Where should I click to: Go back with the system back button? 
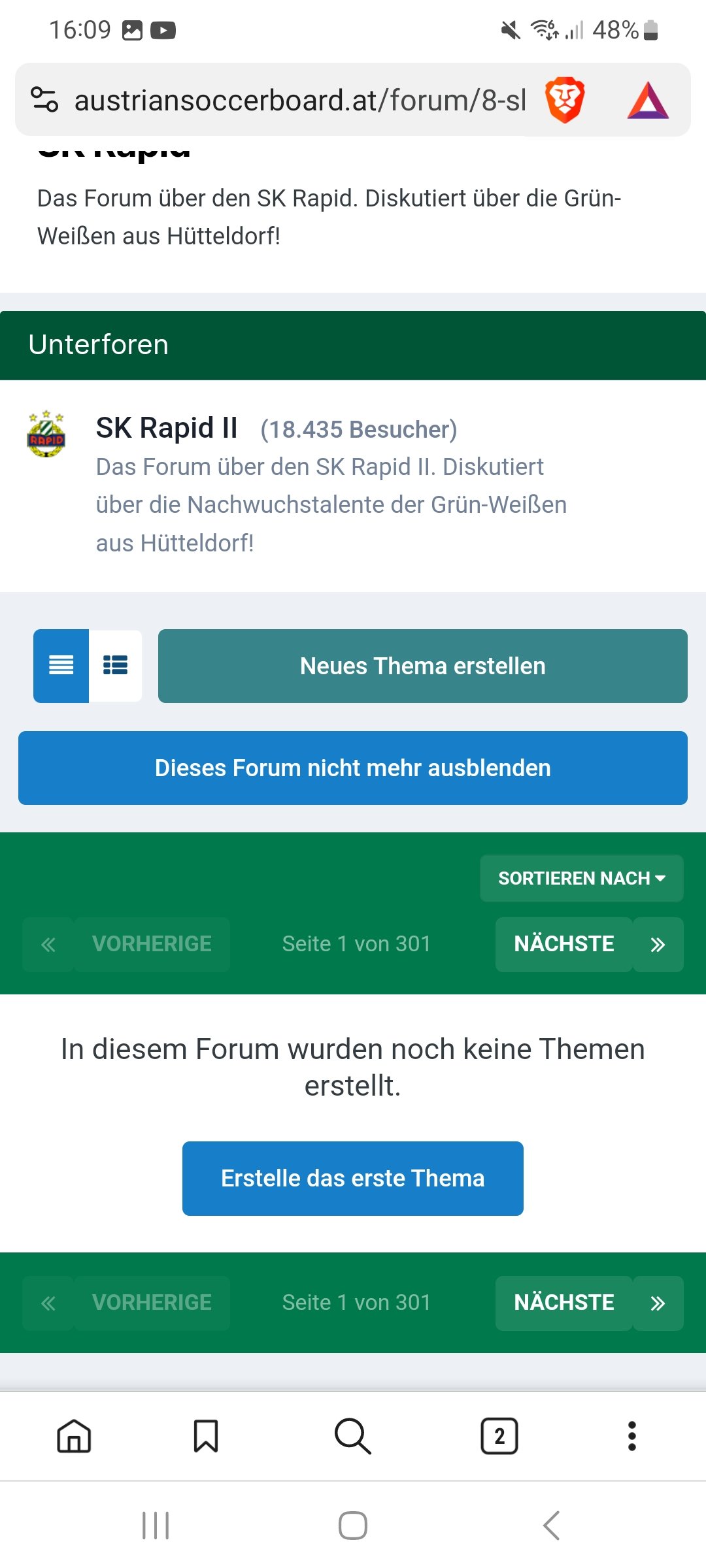pos(551,1526)
